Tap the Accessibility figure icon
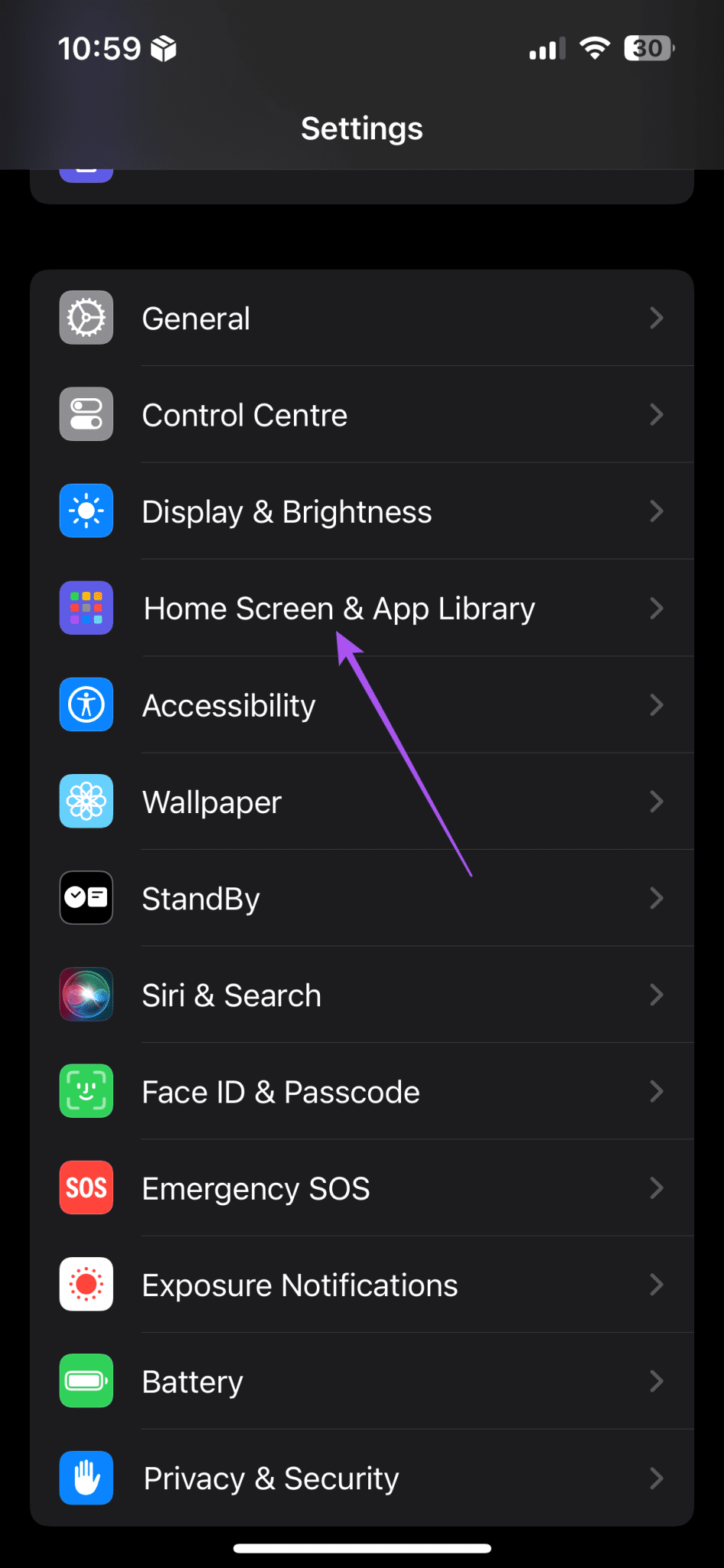 coord(86,704)
